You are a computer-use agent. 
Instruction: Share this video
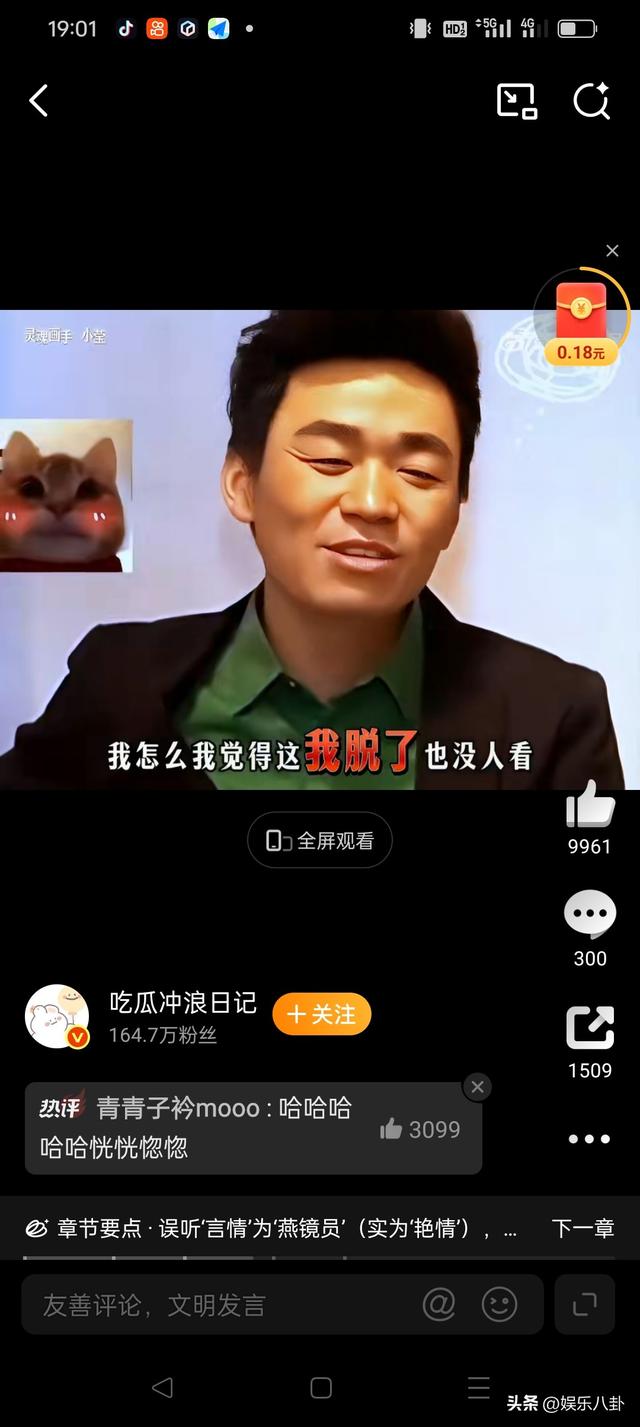pos(590,1028)
